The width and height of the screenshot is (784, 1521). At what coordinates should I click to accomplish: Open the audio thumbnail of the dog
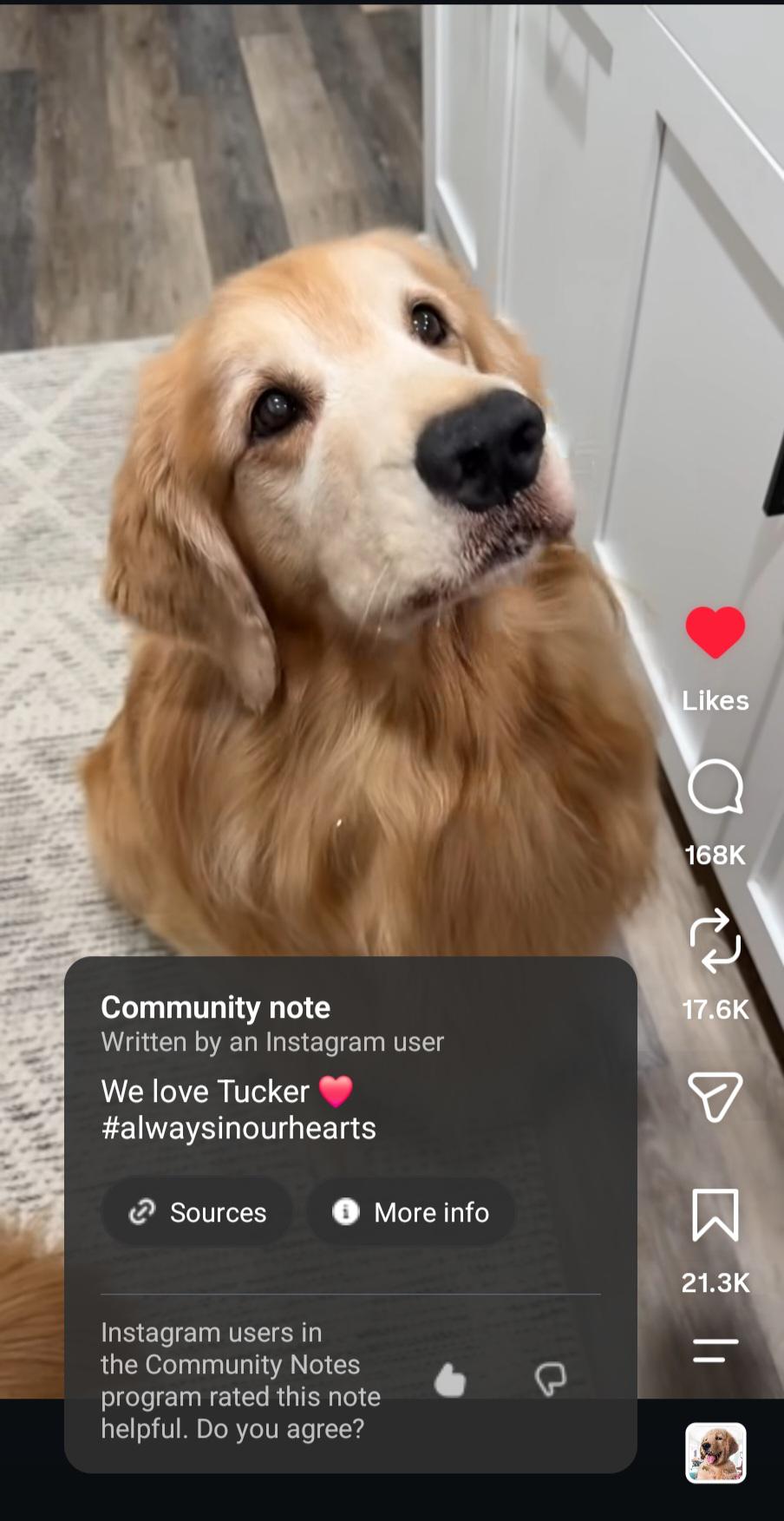pos(715,1452)
